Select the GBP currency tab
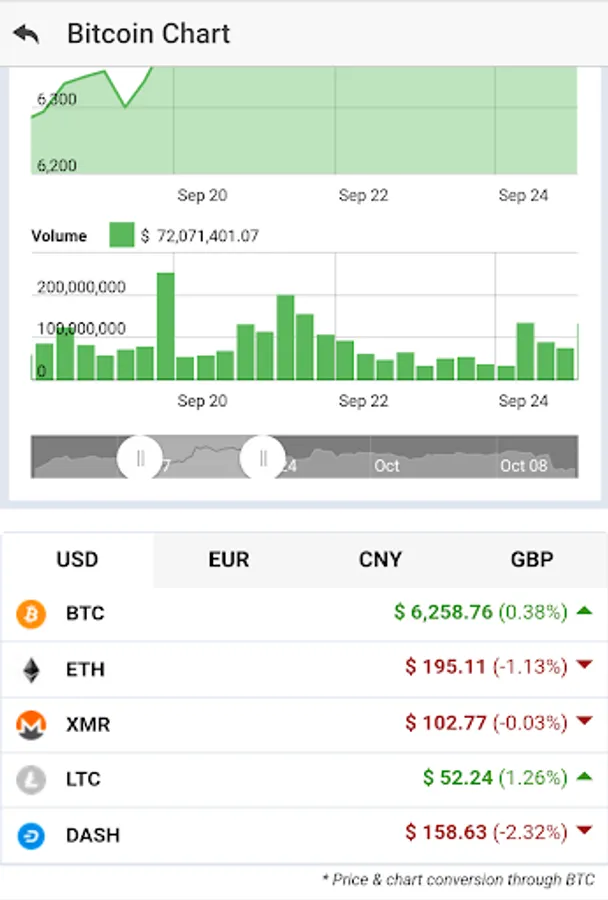This screenshot has width=608, height=900. click(531, 560)
